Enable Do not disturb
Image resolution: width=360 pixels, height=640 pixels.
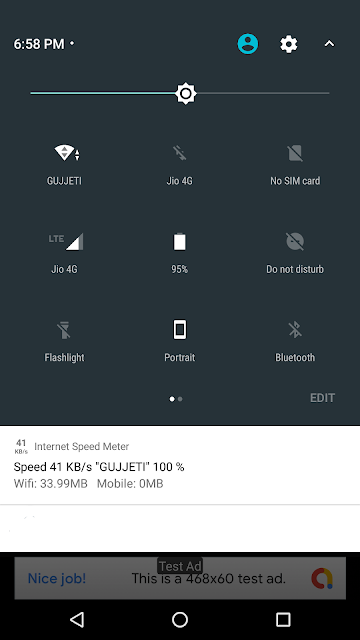pyautogui.click(x=295, y=254)
